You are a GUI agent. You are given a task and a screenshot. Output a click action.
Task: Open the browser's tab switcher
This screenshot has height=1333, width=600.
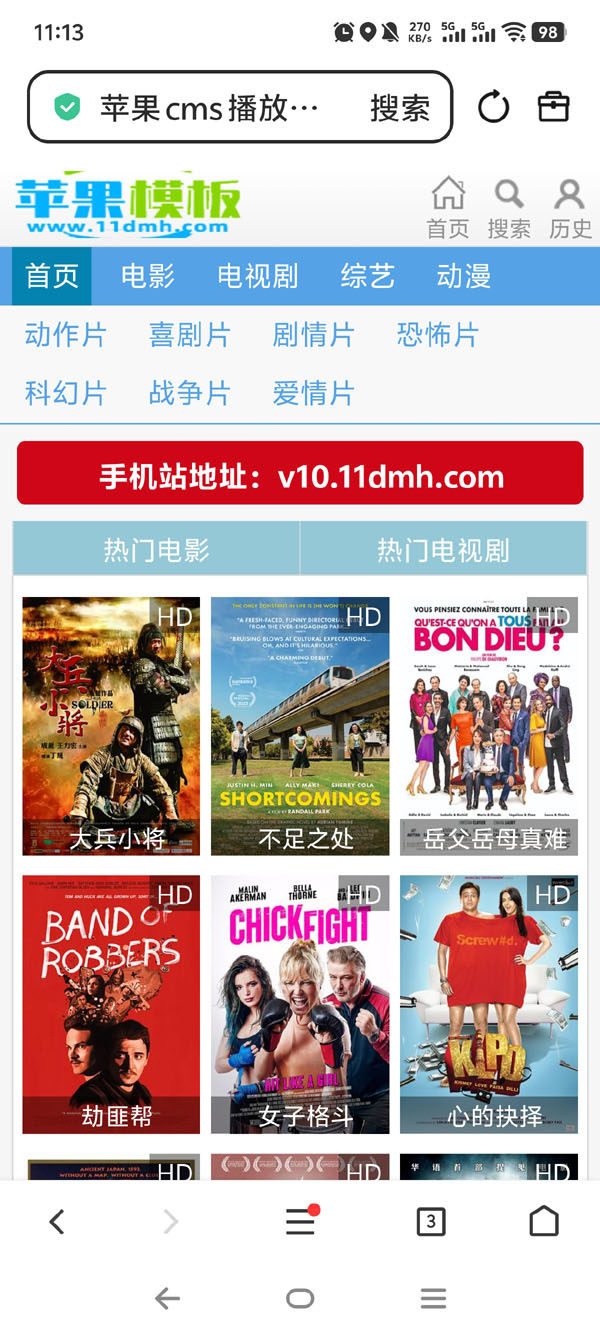point(431,1221)
